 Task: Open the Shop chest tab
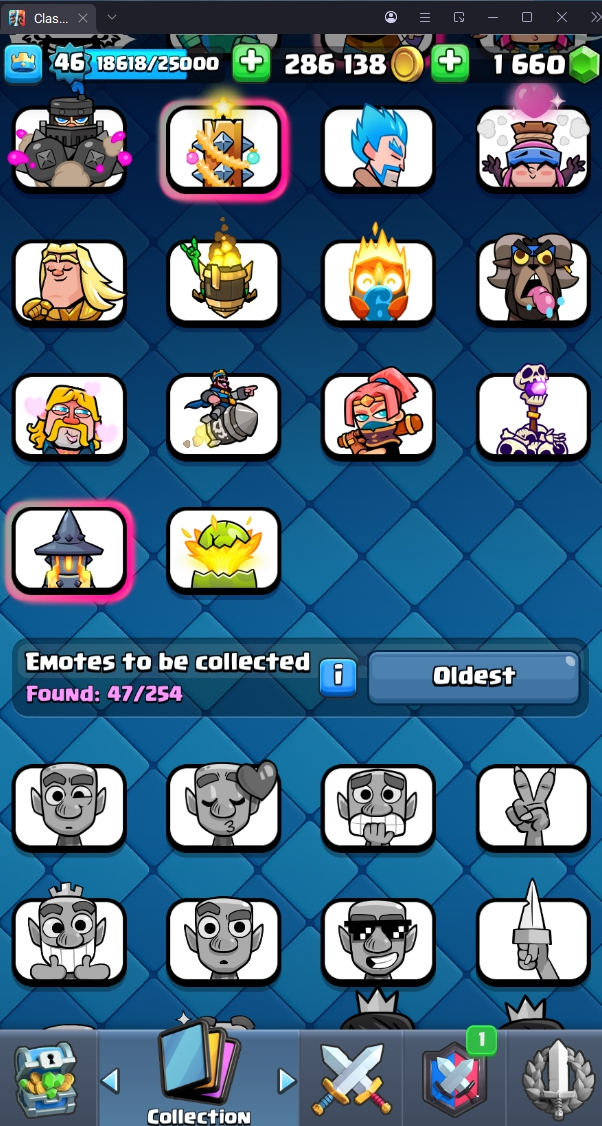coord(46,1079)
